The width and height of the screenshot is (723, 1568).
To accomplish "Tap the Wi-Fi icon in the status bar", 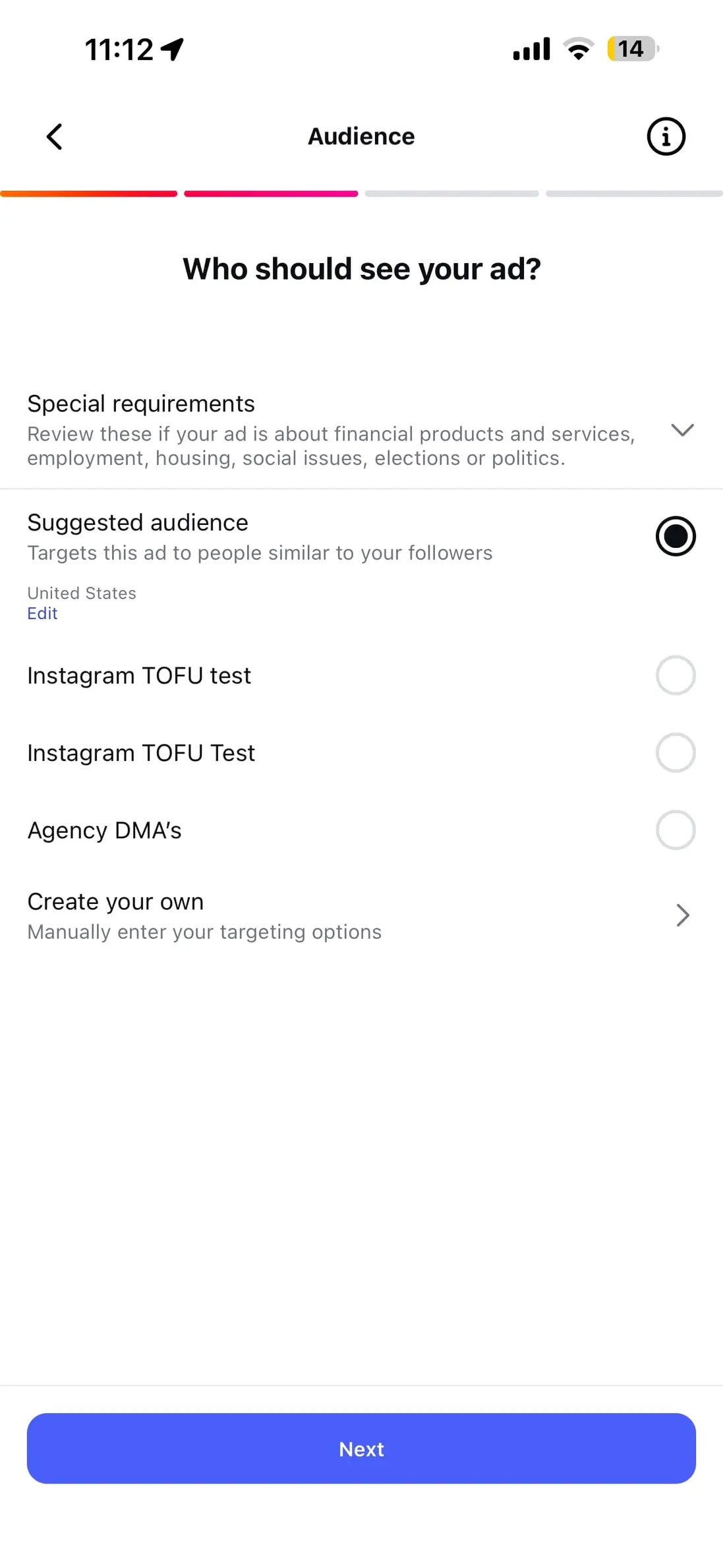I will (x=578, y=49).
